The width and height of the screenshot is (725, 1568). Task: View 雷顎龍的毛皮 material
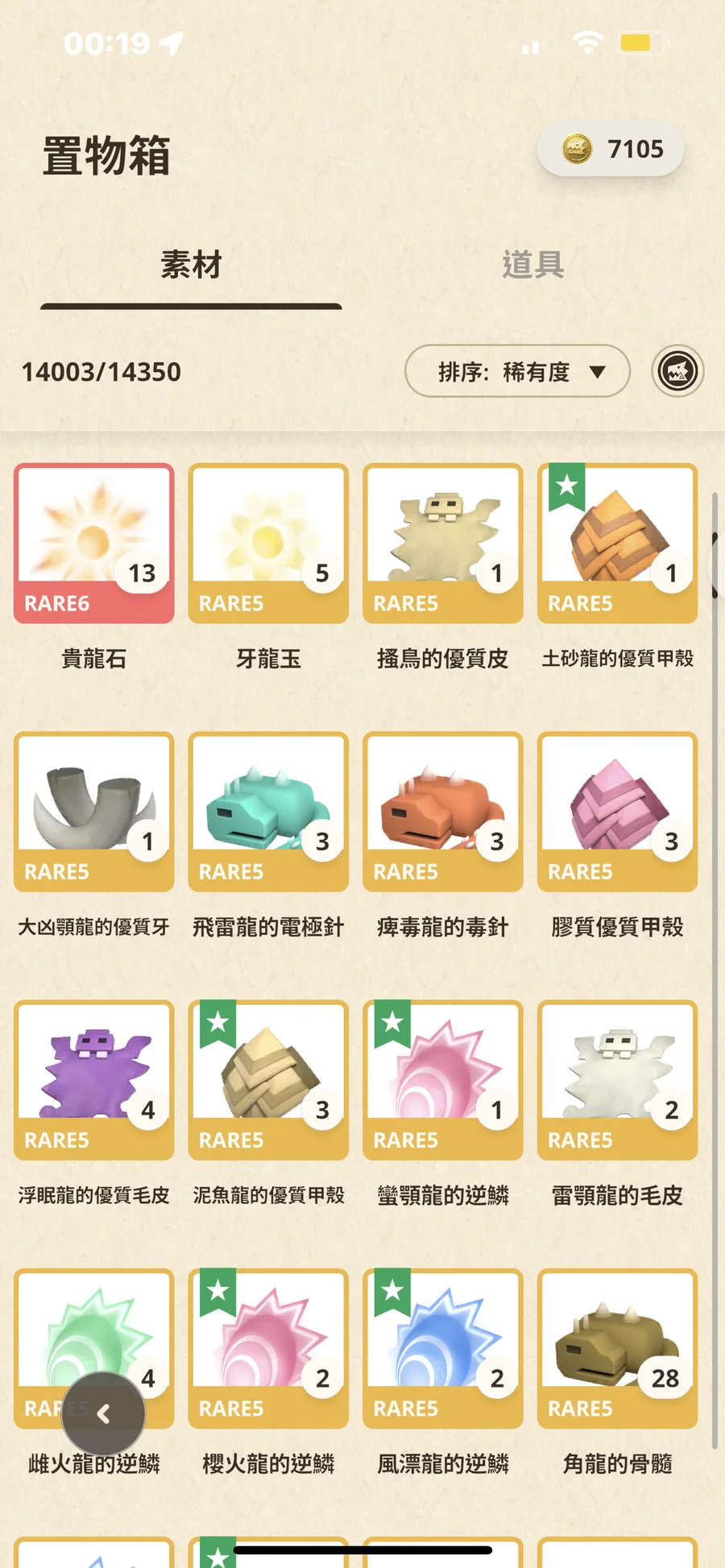[x=617, y=1080]
